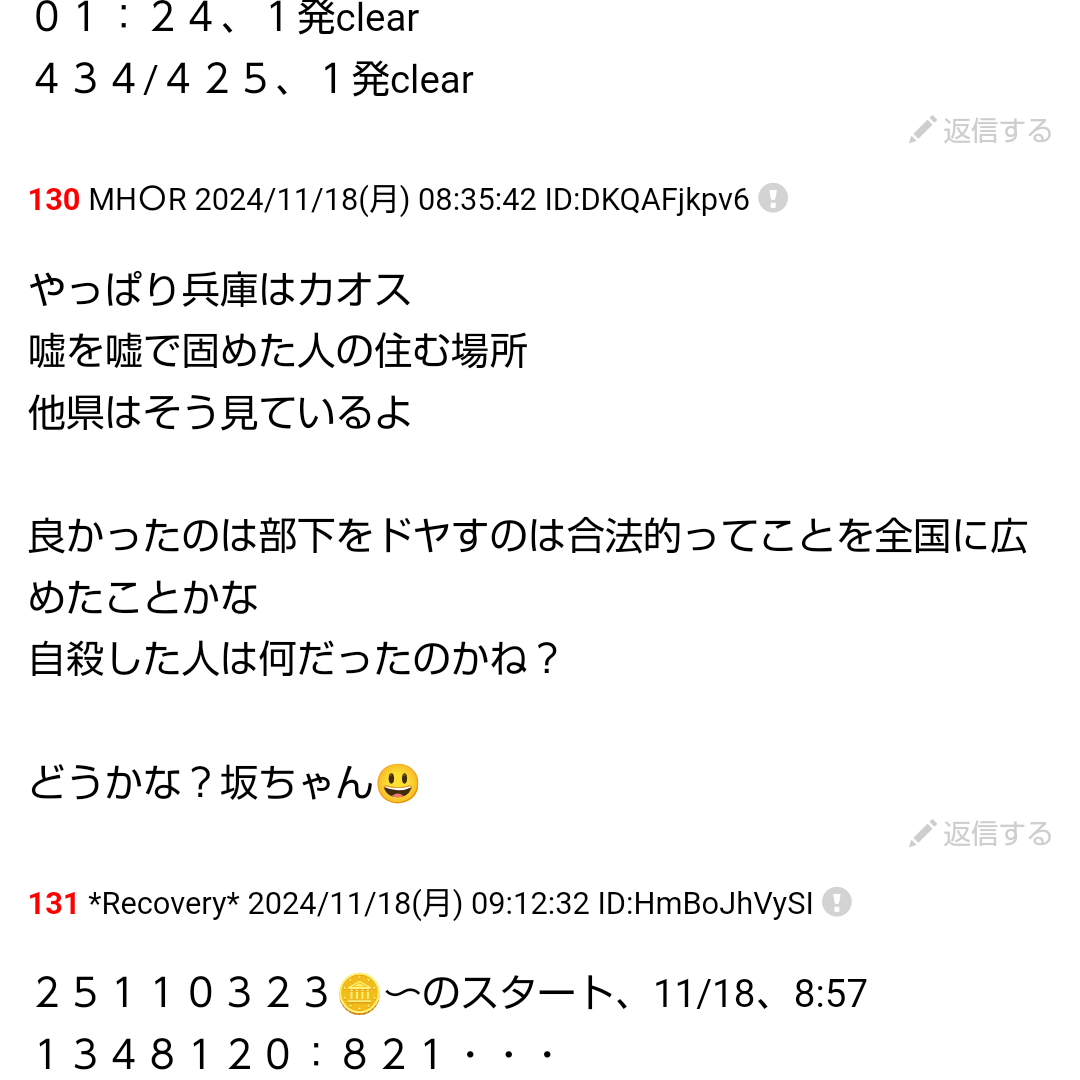Tap 返信する under the MHOR post
This screenshot has height=1080, width=1080.
pos(980,833)
